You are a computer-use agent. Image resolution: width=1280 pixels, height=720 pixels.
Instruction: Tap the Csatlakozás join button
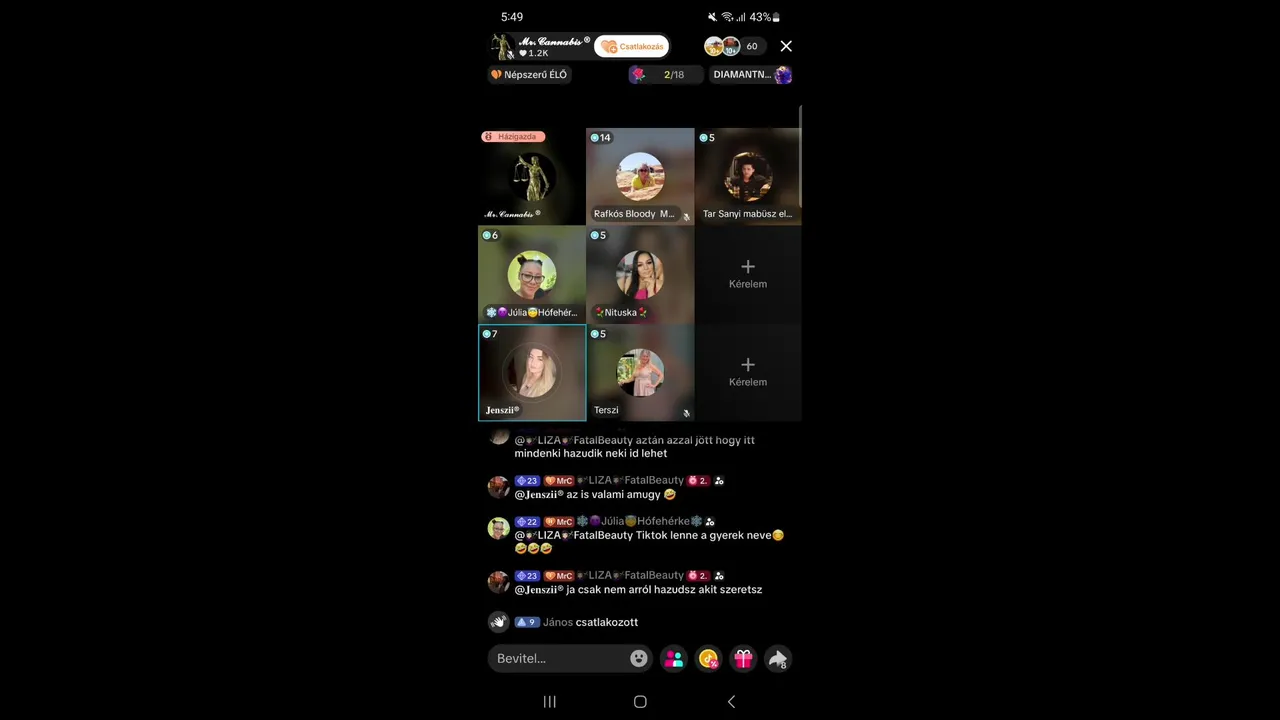[632, 47]
